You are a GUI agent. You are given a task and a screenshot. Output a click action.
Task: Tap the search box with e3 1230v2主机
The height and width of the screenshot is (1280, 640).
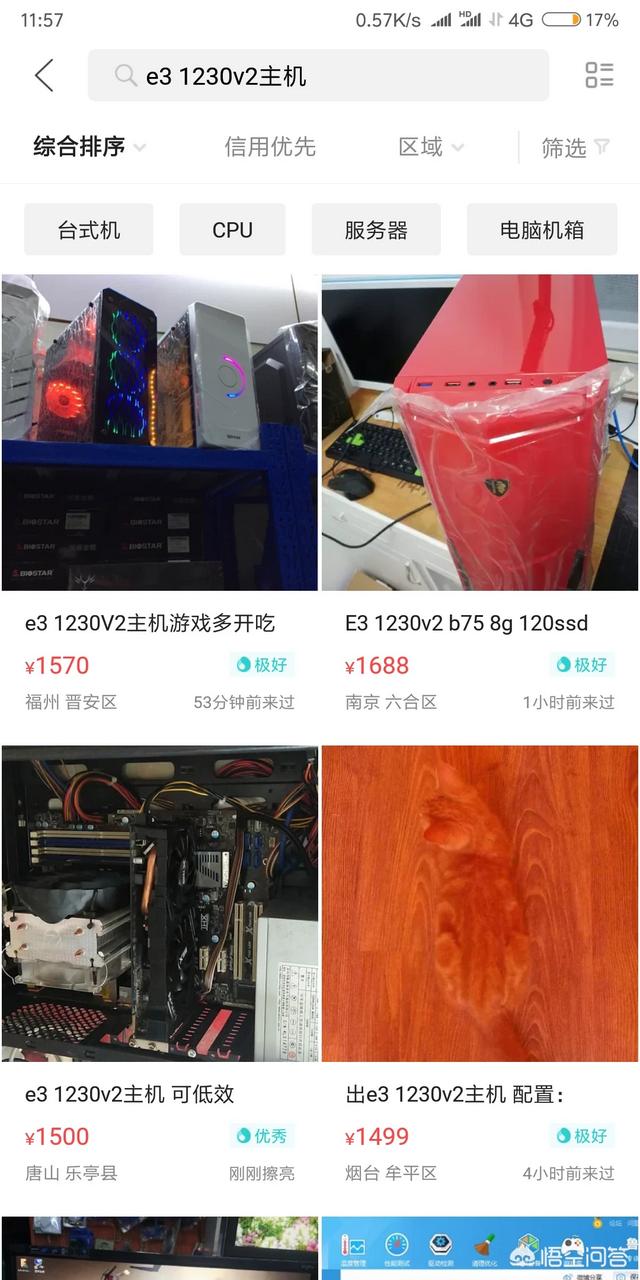pos(318,76)
